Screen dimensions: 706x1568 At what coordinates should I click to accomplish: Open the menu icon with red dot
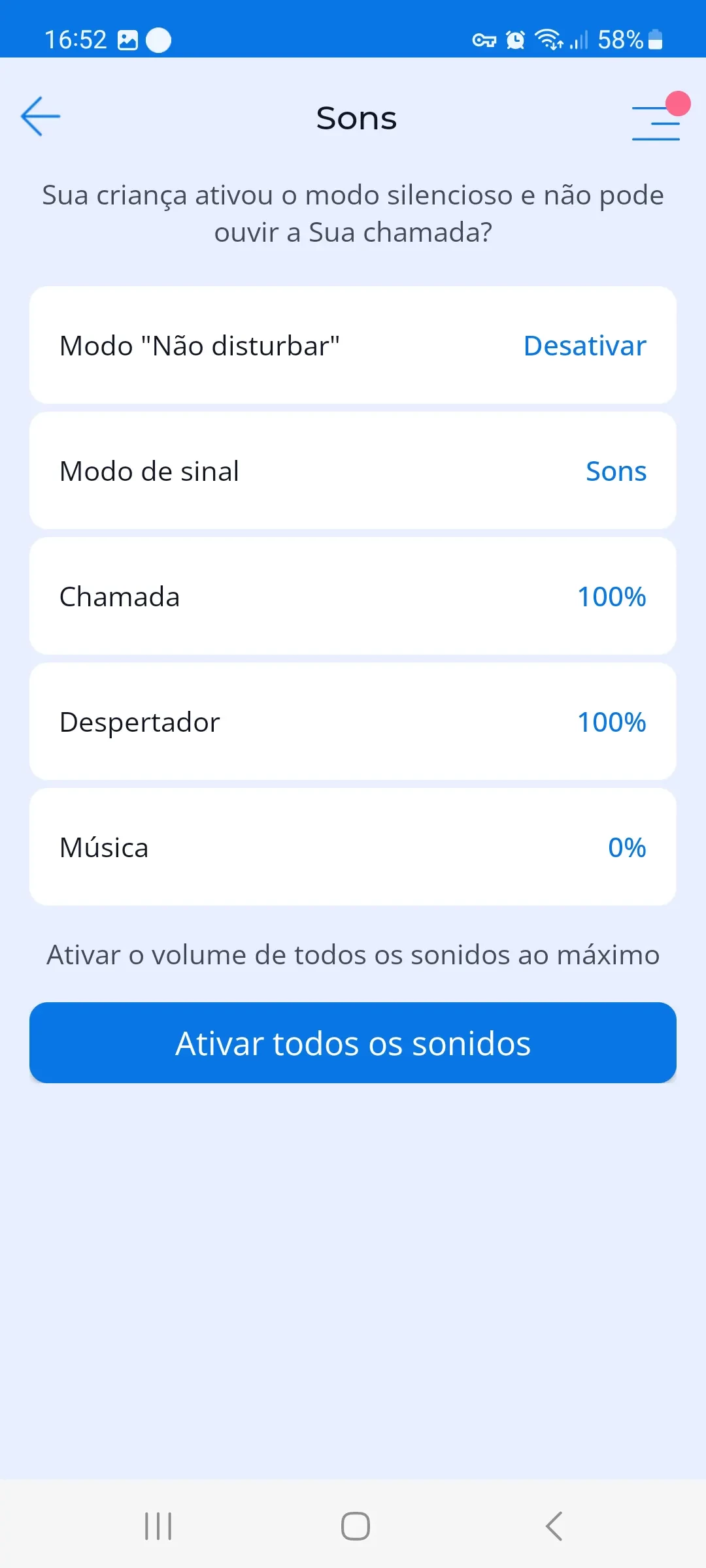(656, 122)
